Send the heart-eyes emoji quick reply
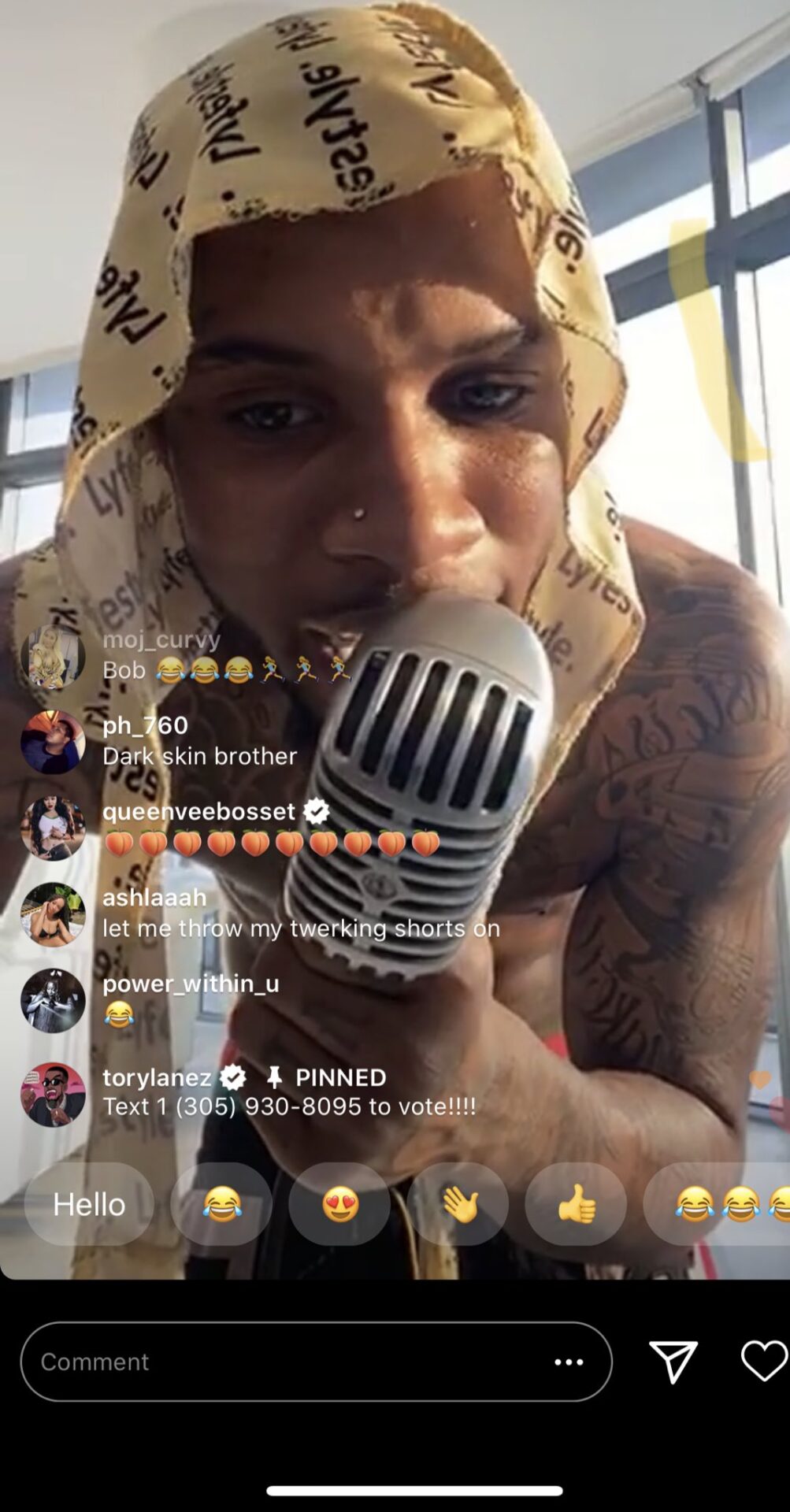 point(339,1204)
